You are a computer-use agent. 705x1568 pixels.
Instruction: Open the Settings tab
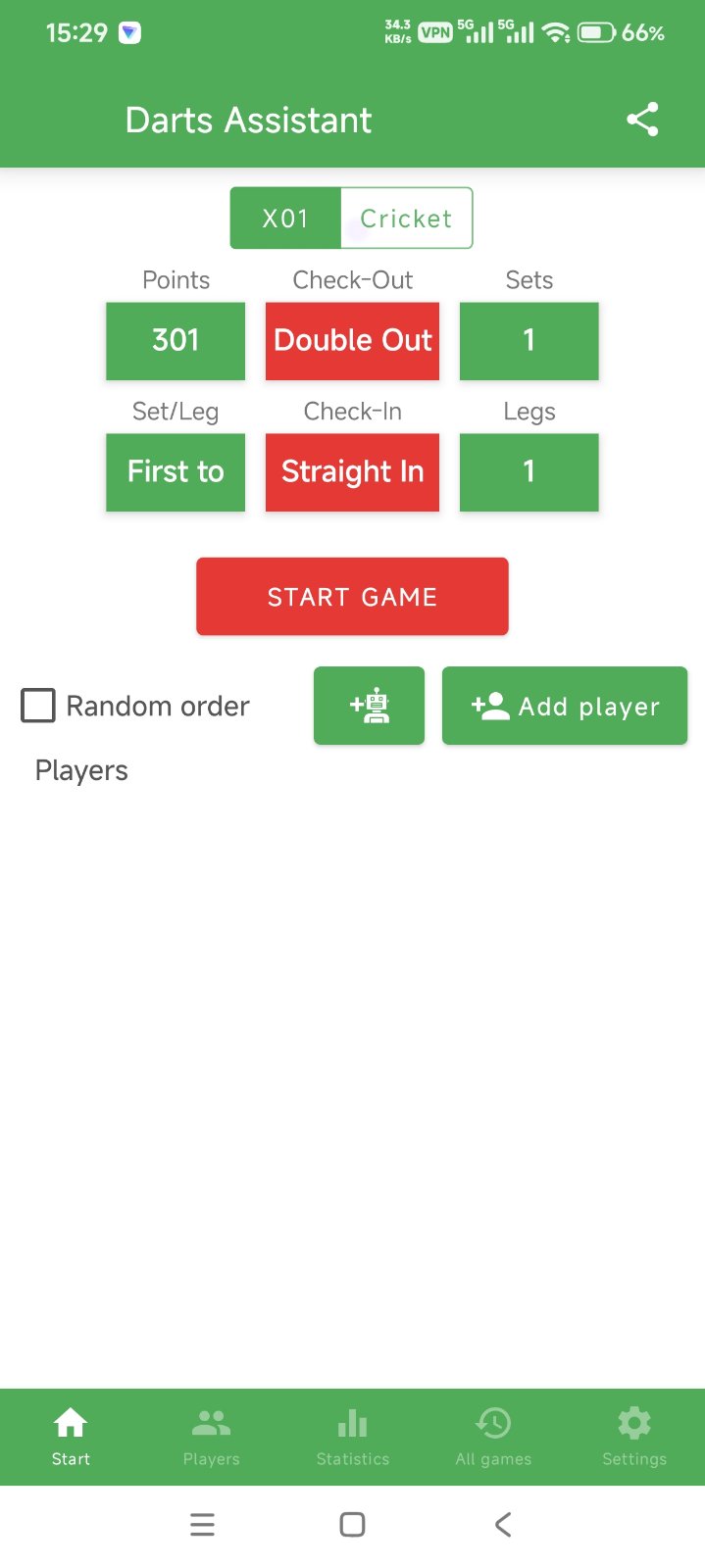coord(634,1437)
